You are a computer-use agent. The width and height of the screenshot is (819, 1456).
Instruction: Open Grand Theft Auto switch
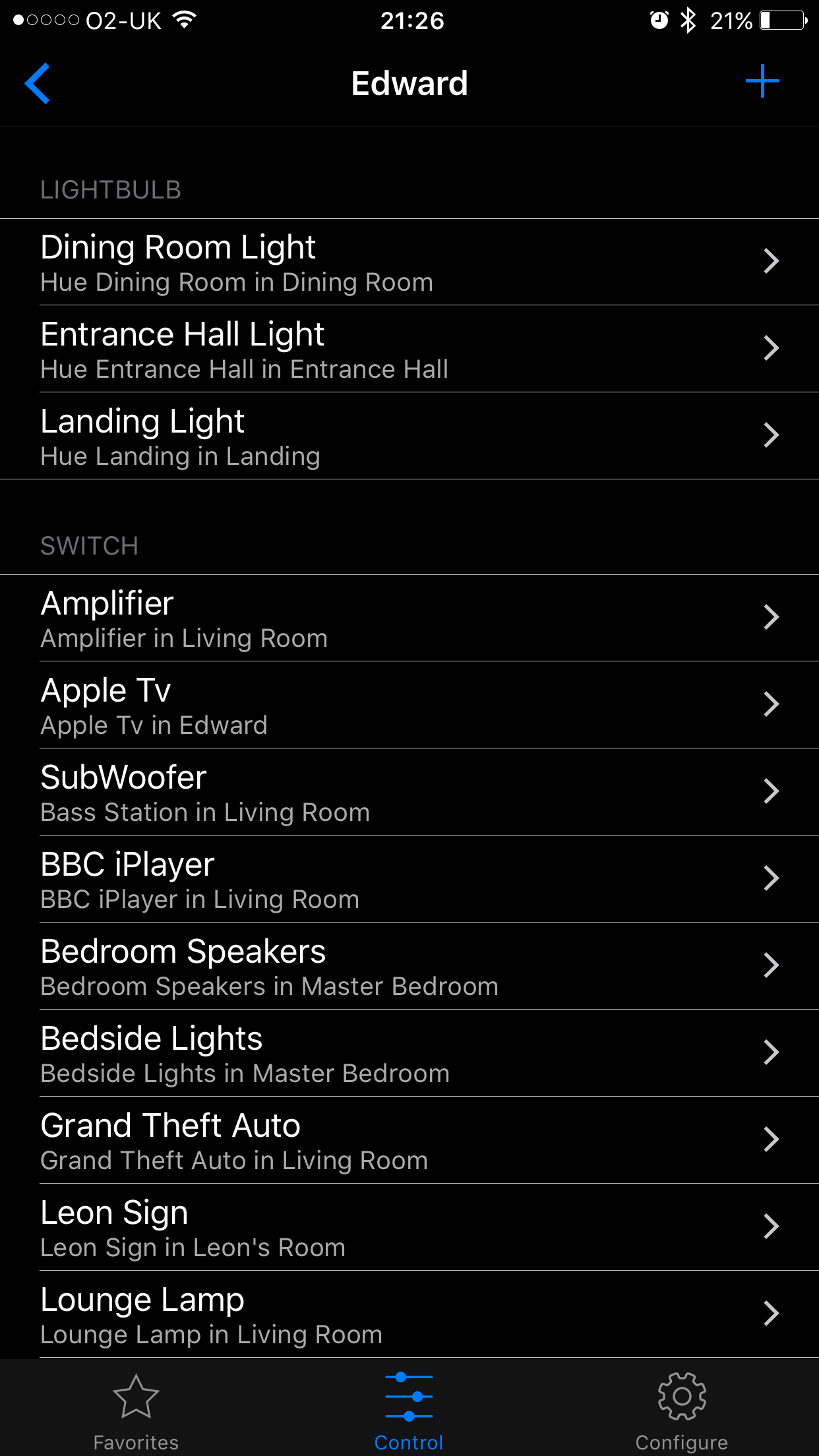(409, 1140)
